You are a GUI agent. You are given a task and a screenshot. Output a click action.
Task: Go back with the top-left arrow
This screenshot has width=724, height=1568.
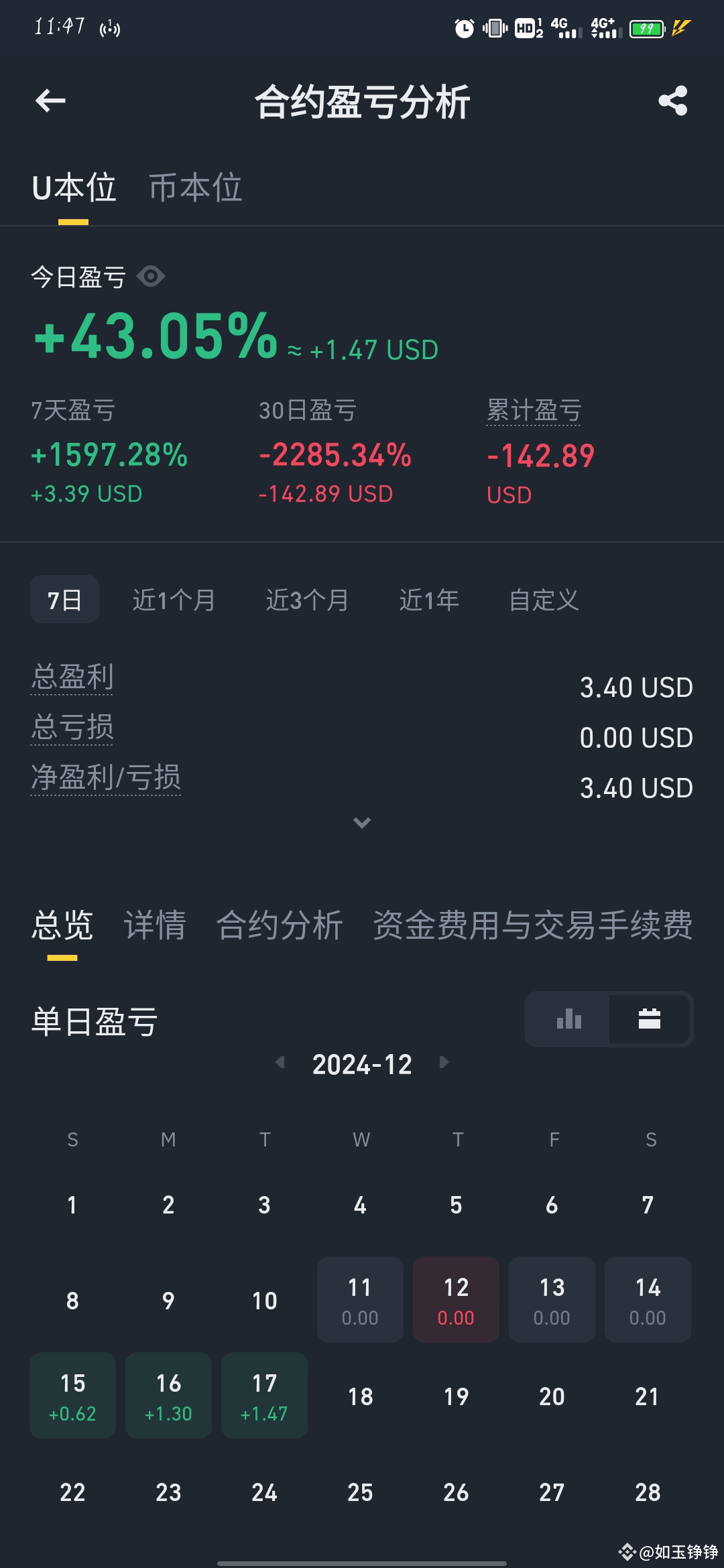click(x=50, y=101)
